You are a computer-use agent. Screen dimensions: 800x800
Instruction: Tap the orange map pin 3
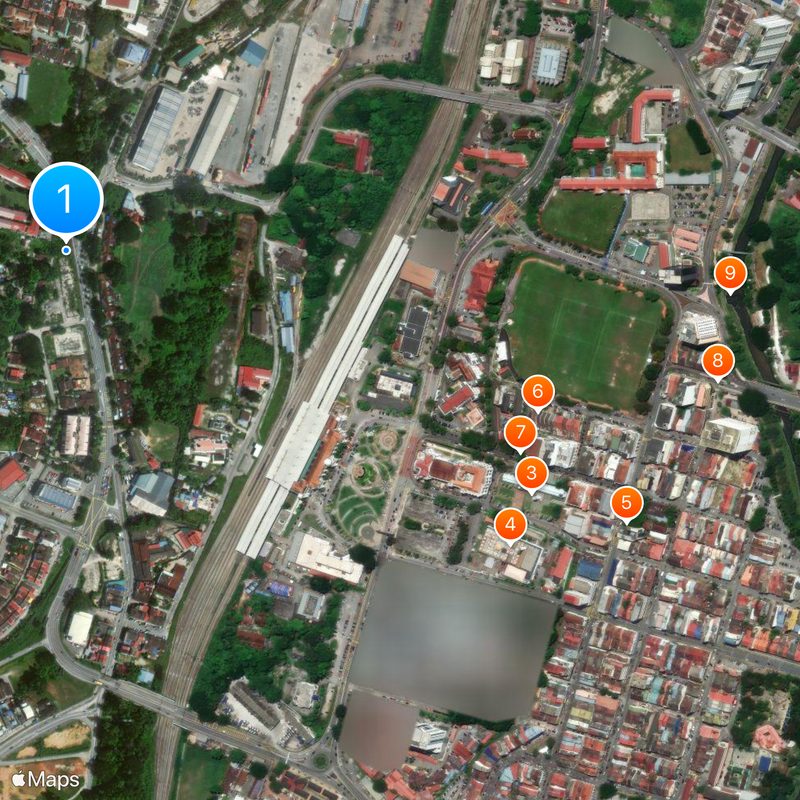click(x=531, y=472)
